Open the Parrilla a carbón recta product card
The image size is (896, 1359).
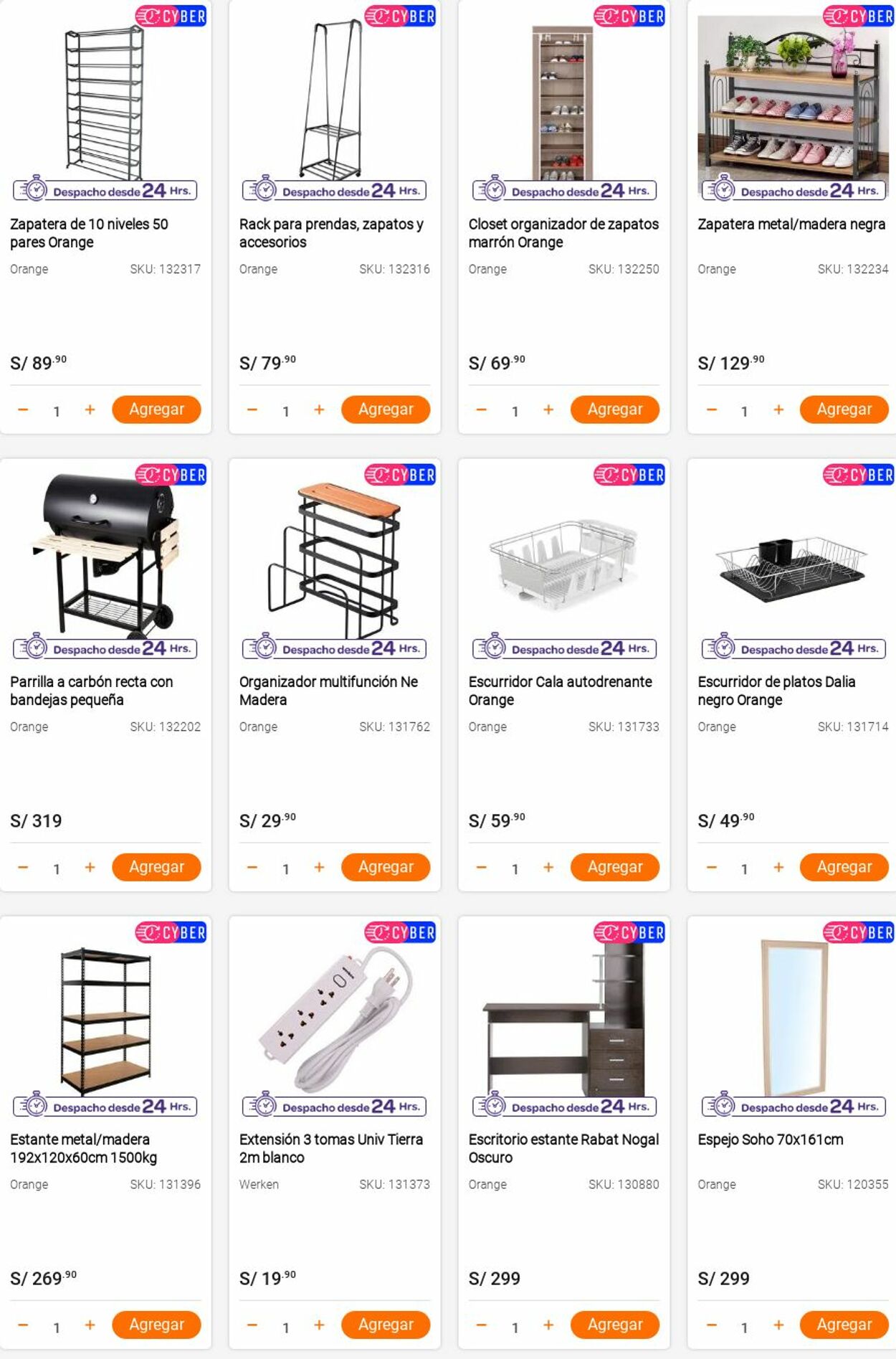click(91, 690)
